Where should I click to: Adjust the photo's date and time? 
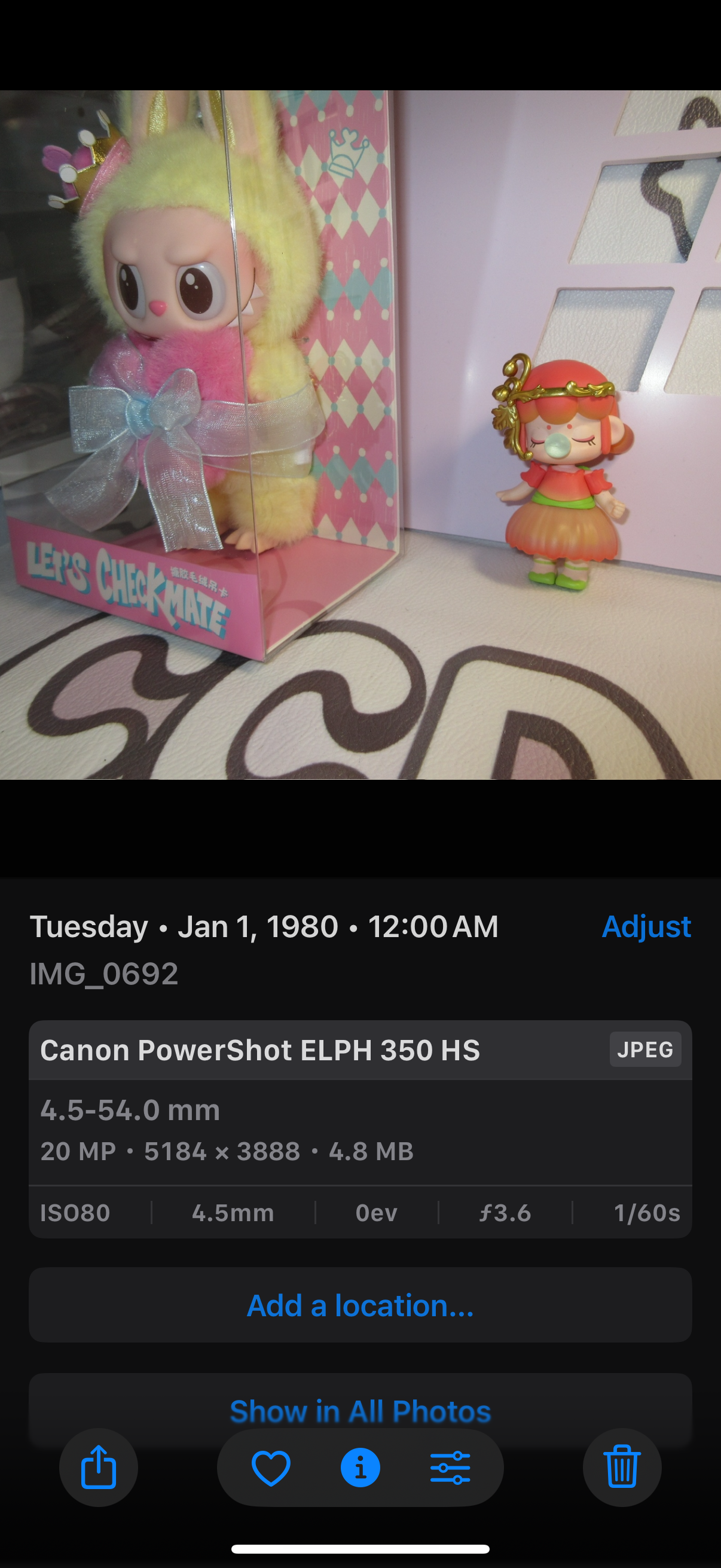[x=646, y=926]
